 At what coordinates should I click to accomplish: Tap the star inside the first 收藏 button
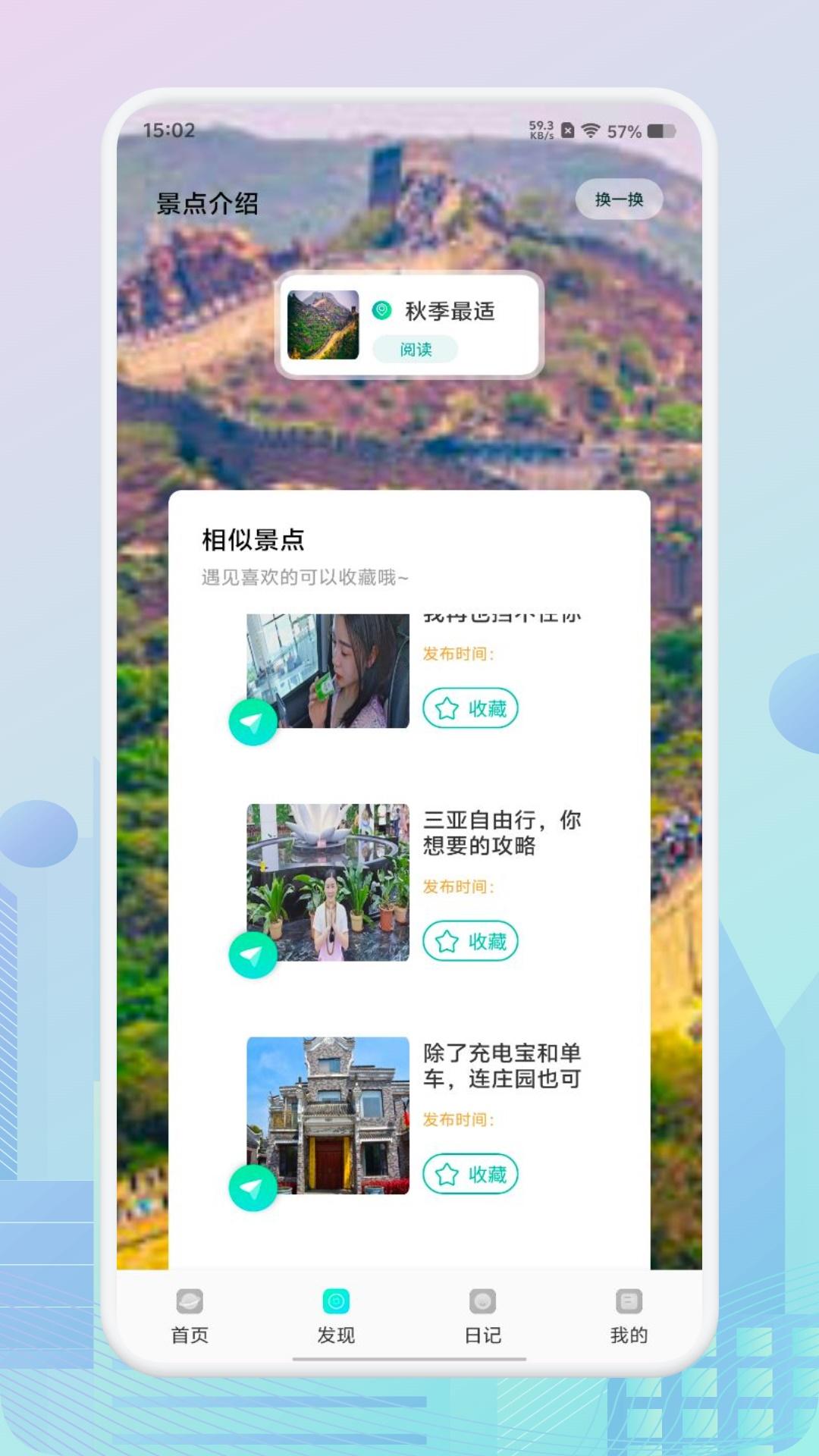coord(446,708)
